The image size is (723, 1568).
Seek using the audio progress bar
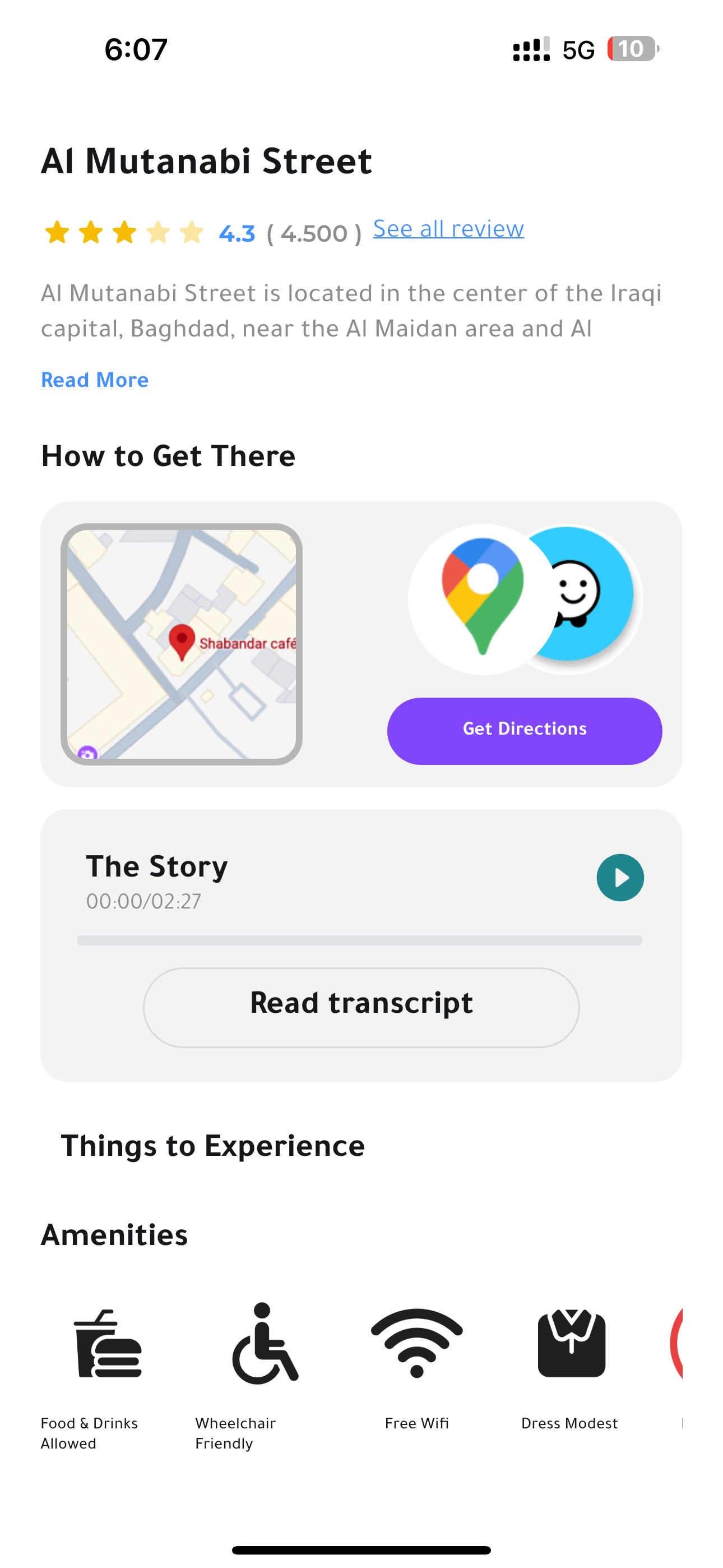click(x=361, y=940)
